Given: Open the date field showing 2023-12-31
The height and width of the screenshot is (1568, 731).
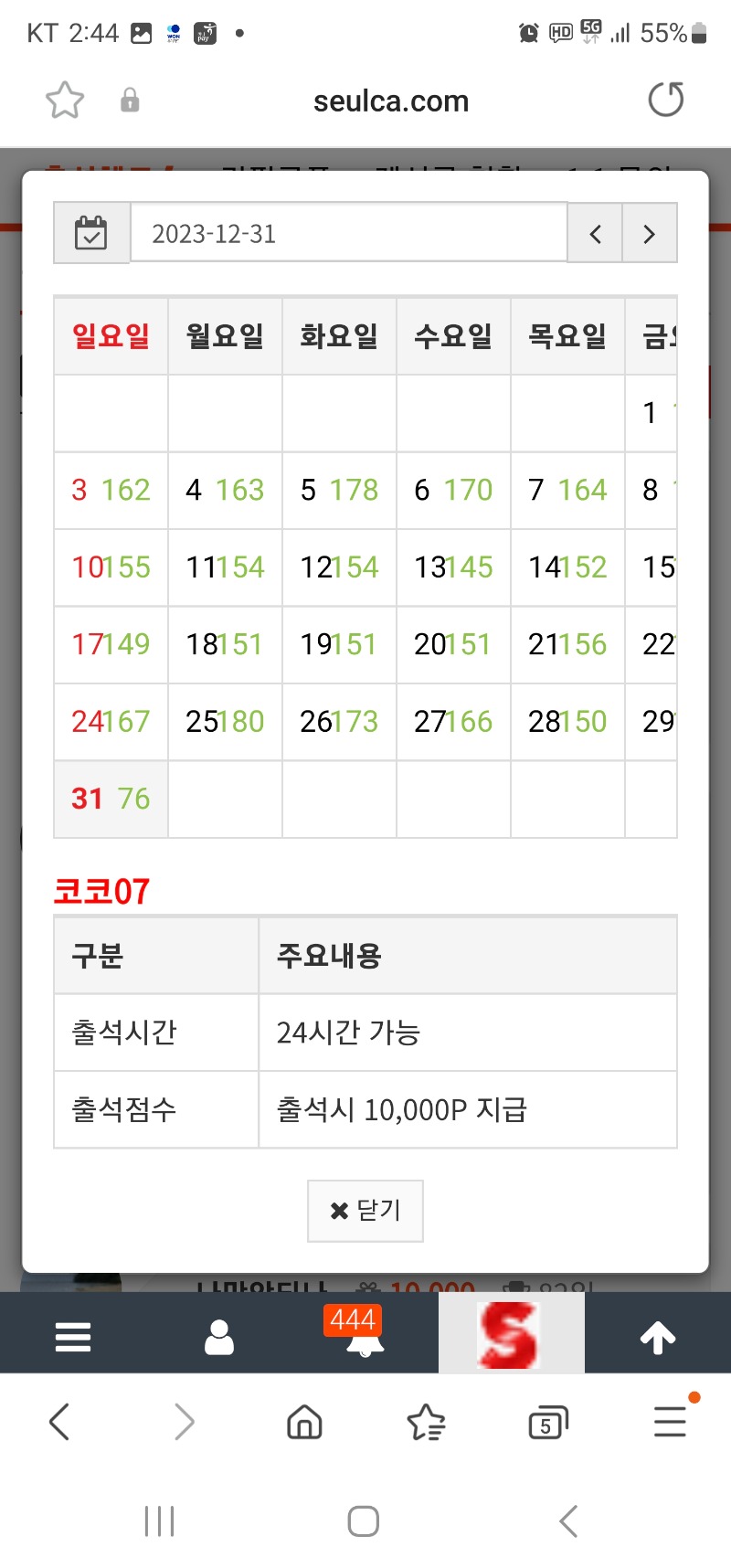Looking at the screenshot, I should 349,234.
